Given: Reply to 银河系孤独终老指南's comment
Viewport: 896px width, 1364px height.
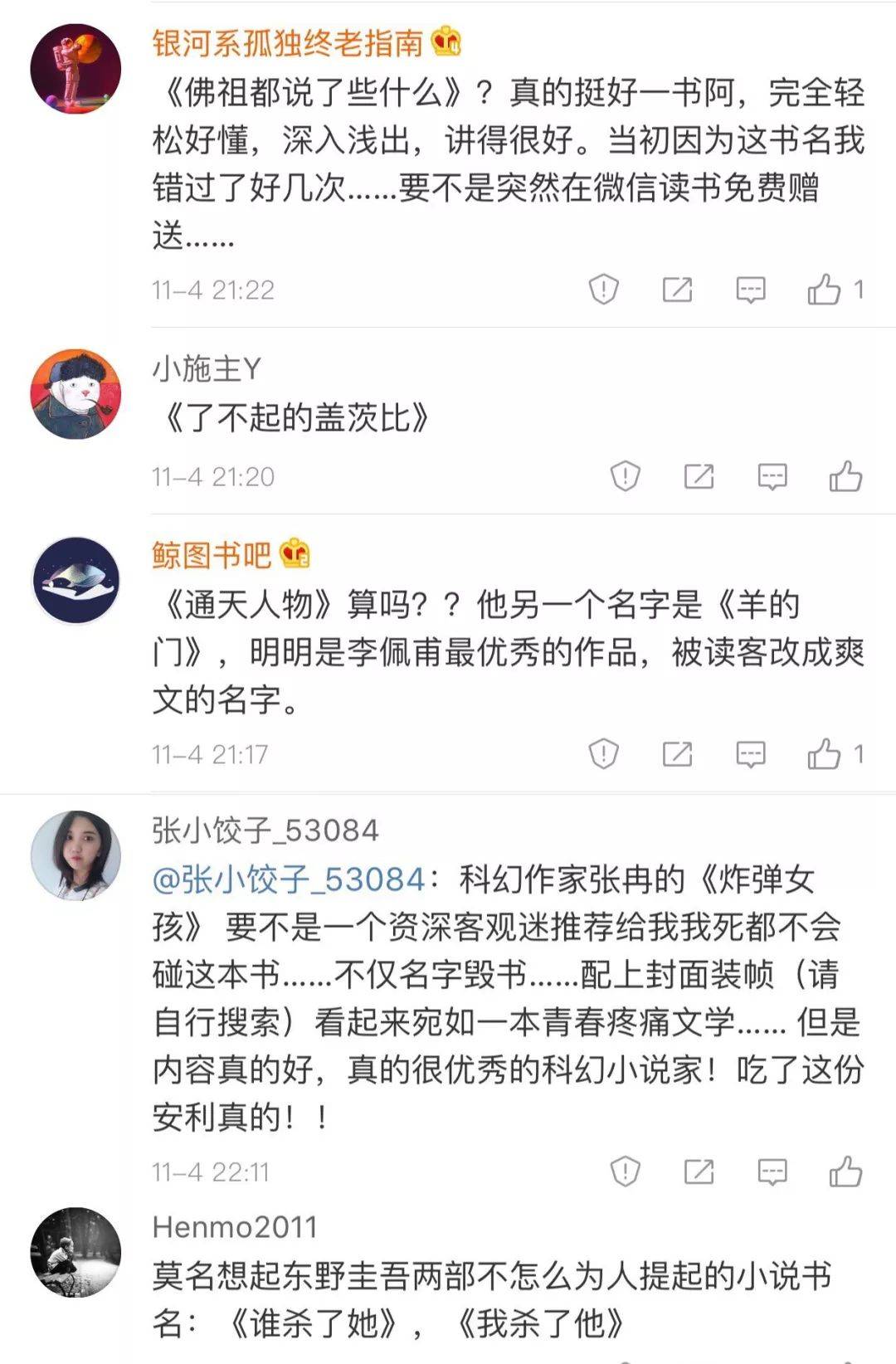Looking at the screenshot, I should pos(751,290).
